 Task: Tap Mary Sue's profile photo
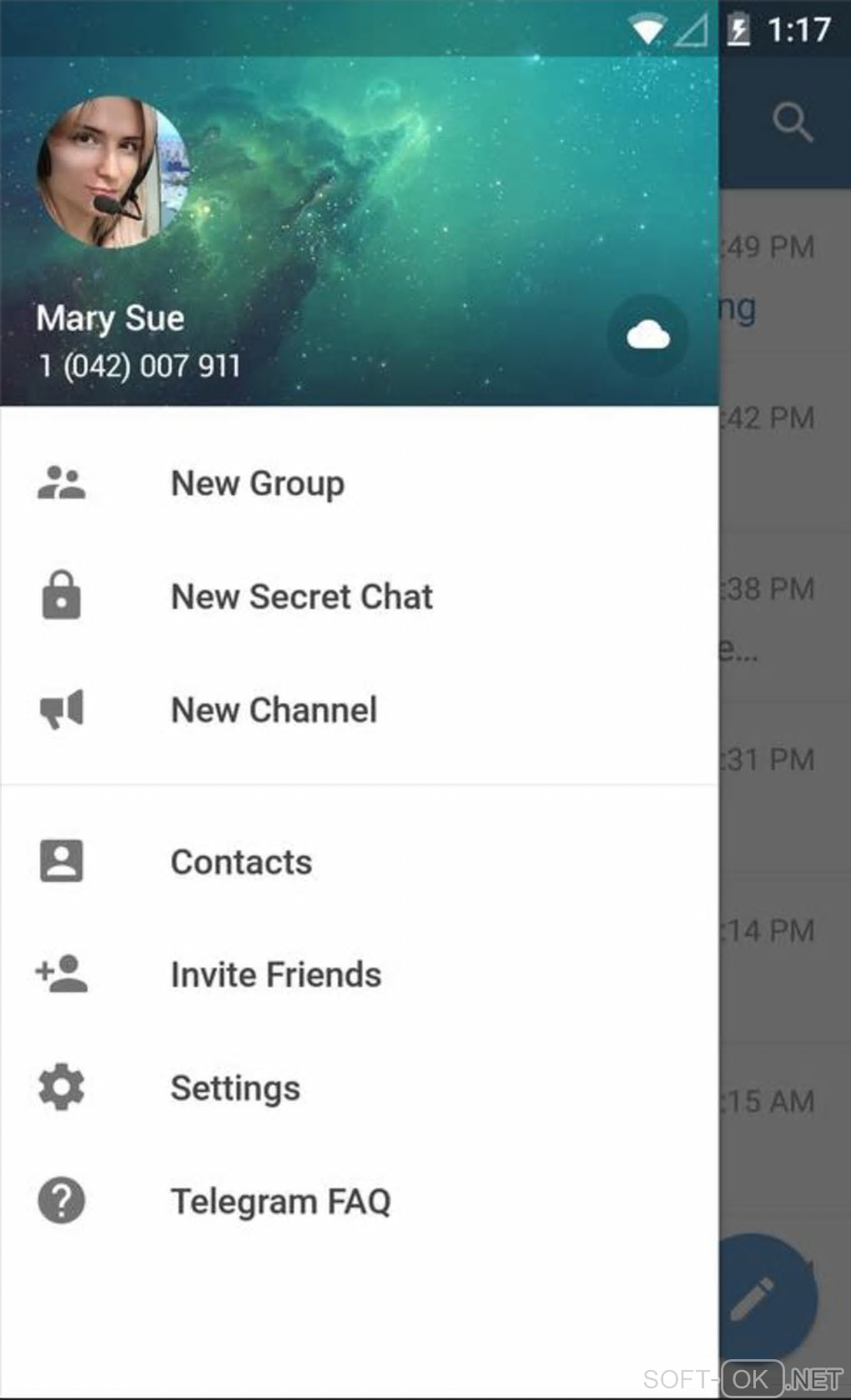[113, 172]
